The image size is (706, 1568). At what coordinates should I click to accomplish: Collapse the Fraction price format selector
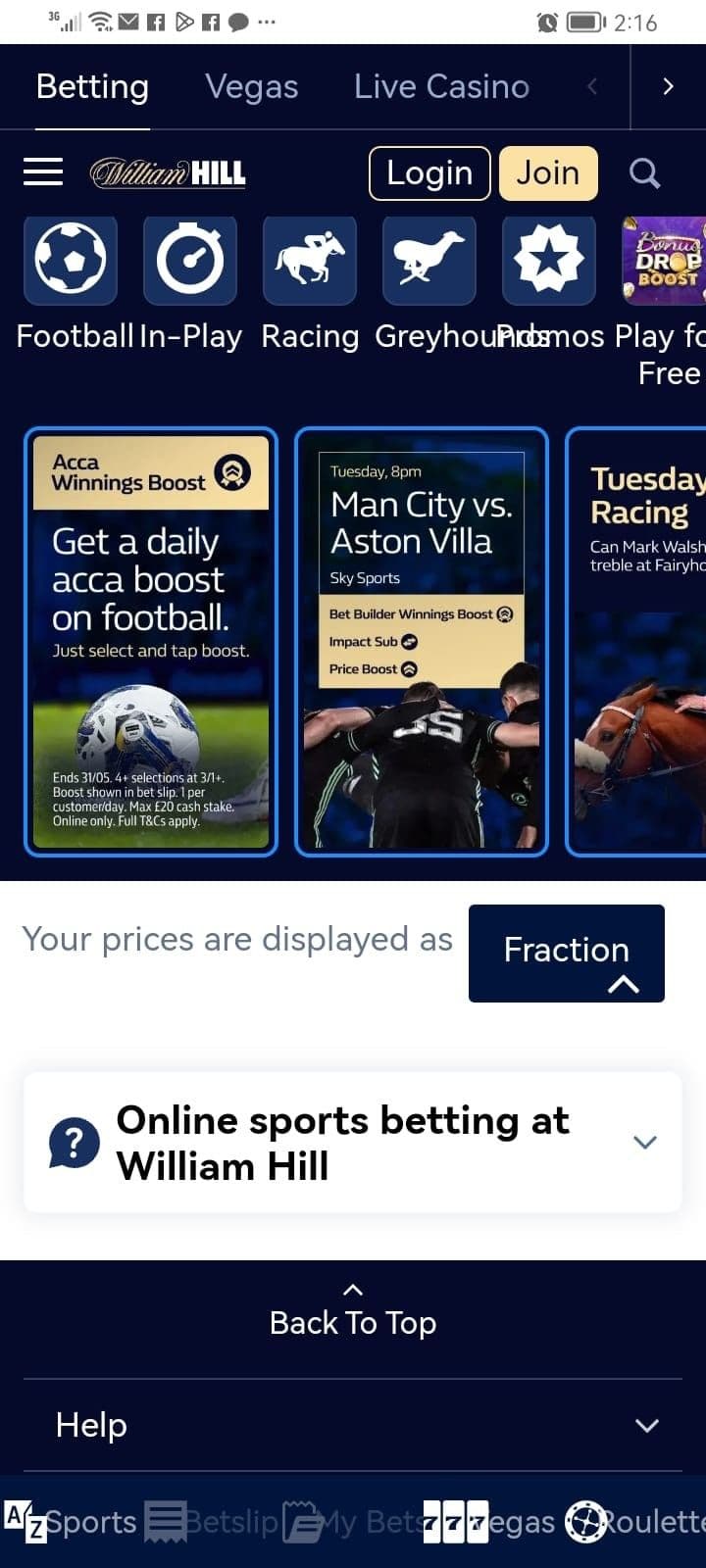567,953
